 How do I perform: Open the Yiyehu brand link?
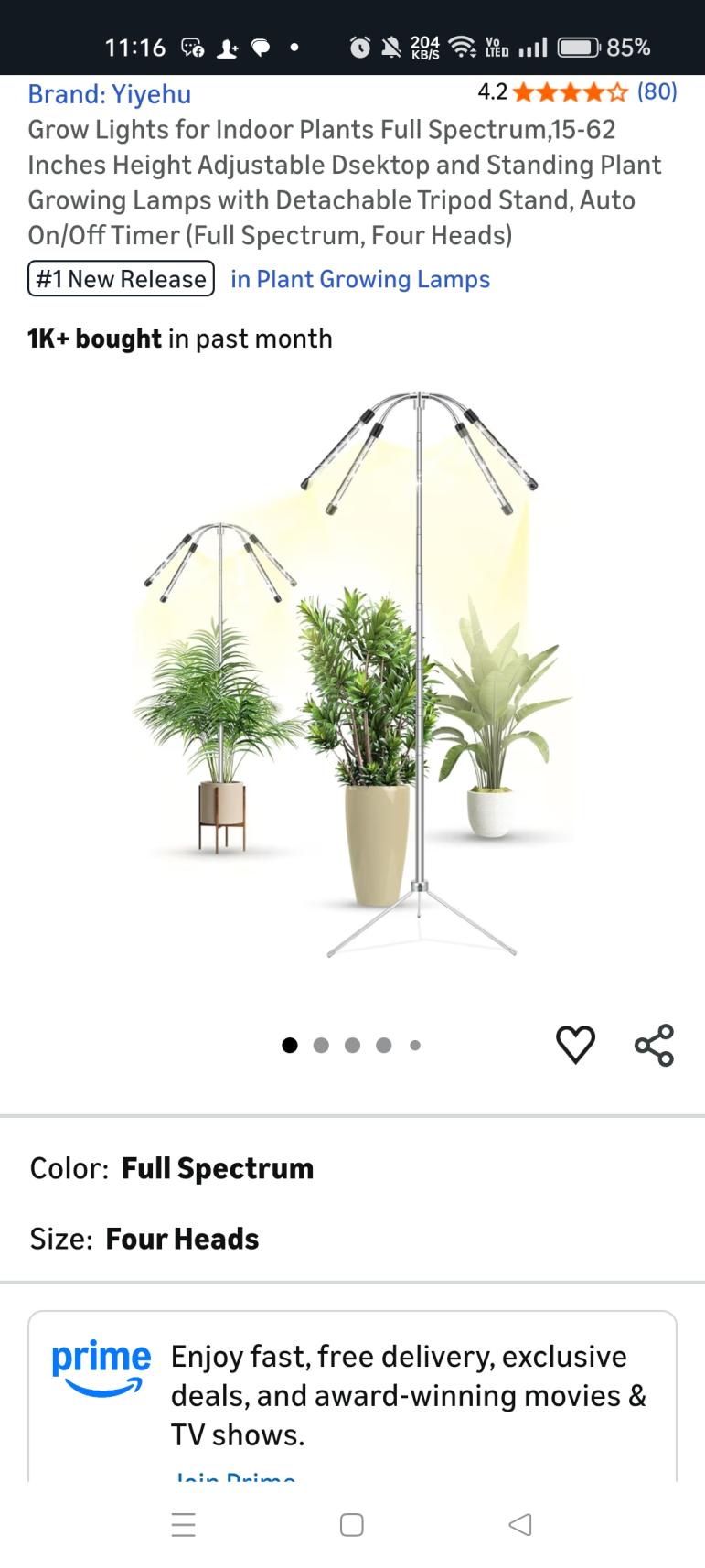pyautogui.click(x=110, y=94)
